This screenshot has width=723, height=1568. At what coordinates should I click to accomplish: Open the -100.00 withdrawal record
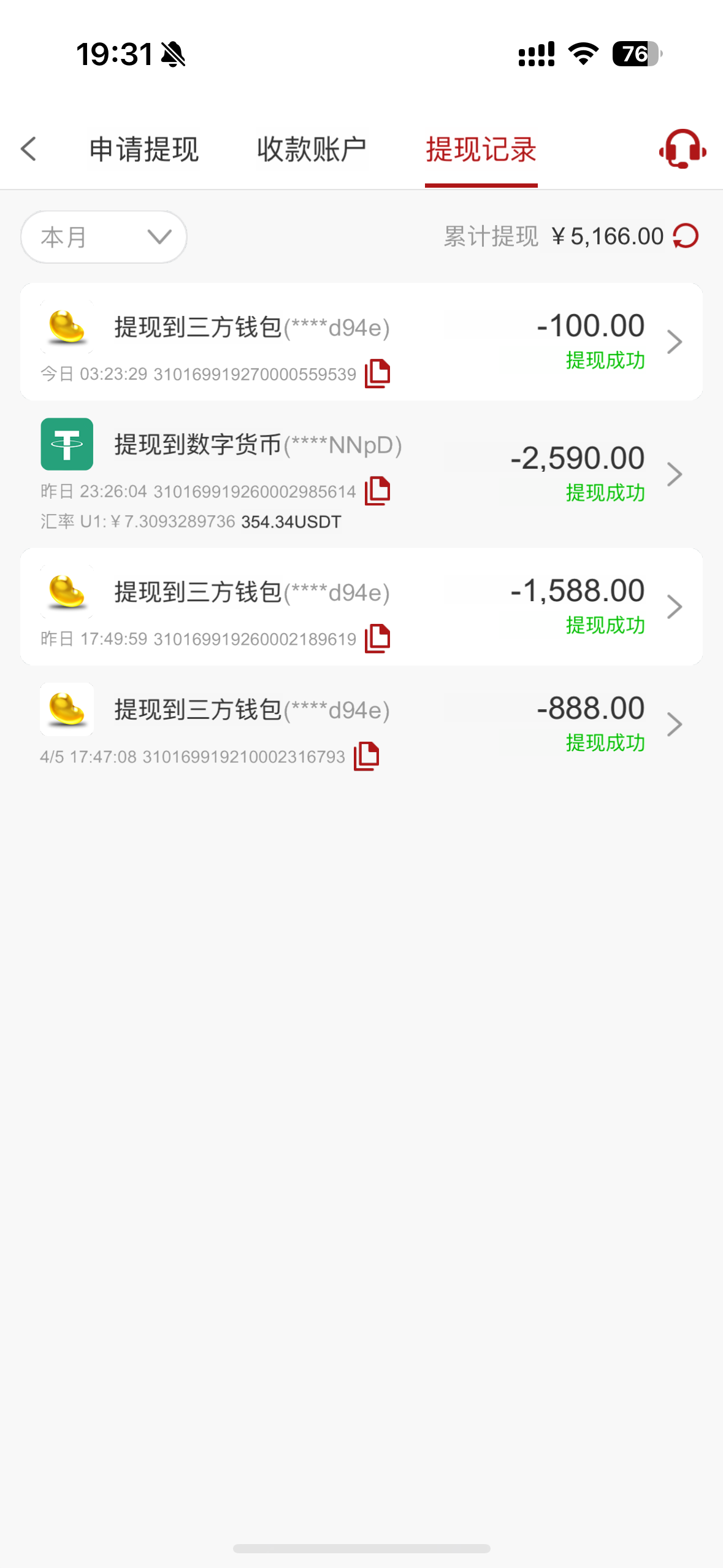361,342
